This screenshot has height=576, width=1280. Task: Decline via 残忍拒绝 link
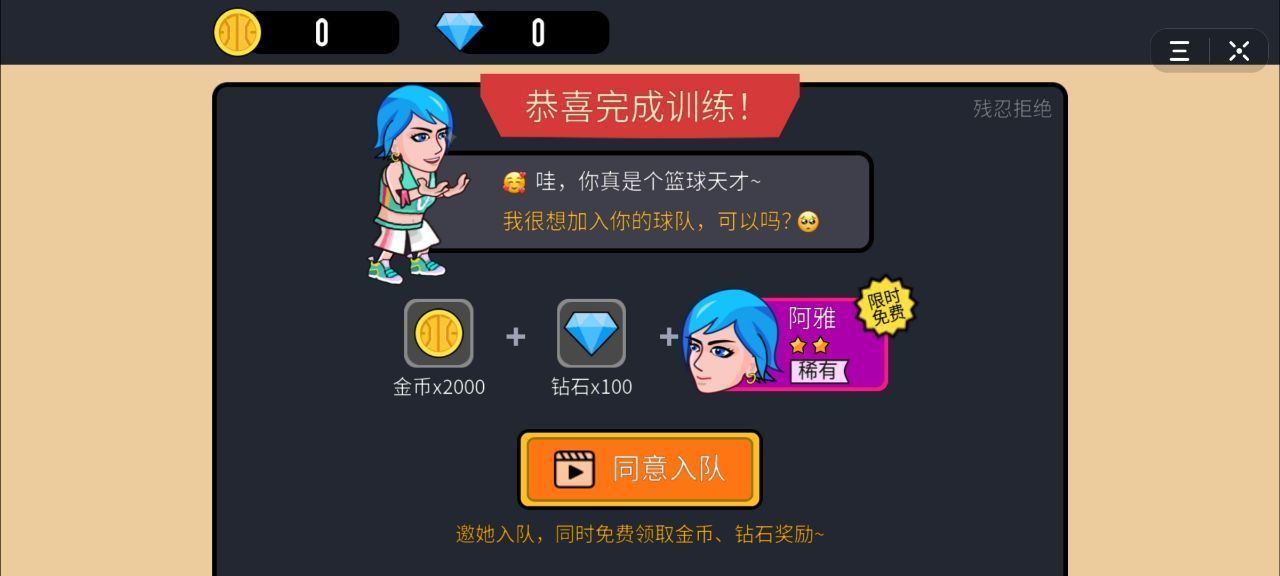(1012, 108)
